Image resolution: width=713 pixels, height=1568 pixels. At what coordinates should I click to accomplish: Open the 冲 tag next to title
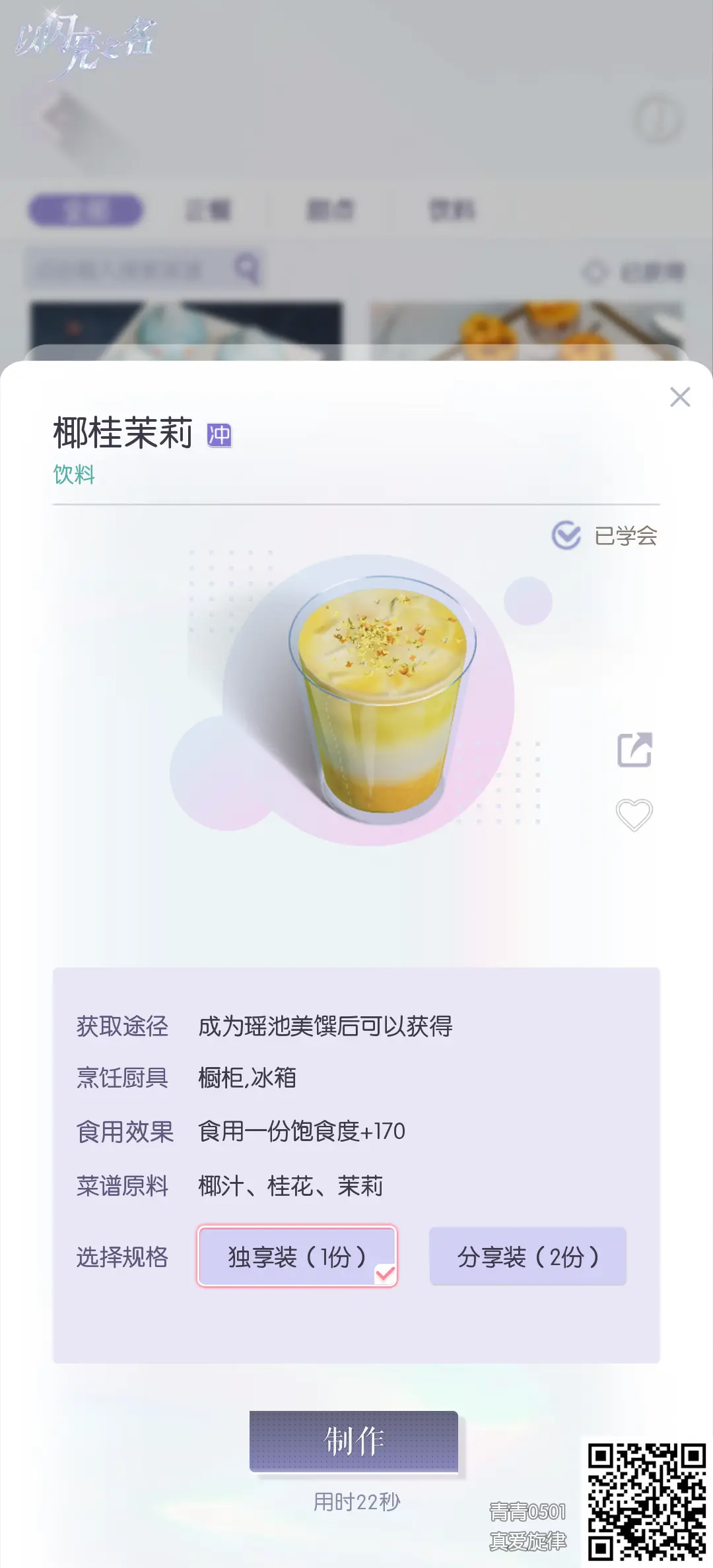[x=219, y=435]
